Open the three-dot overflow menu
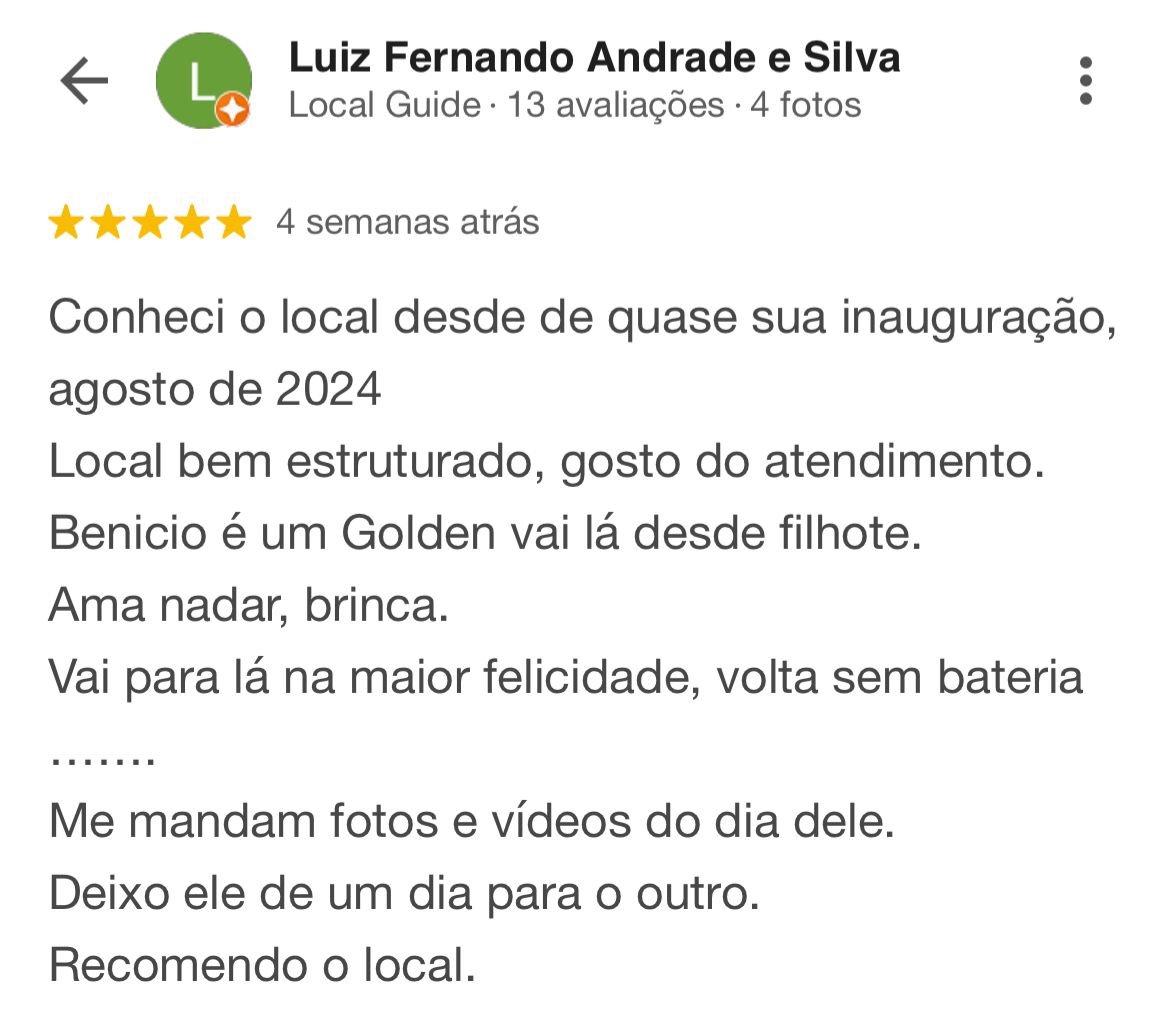 pos(1086,81)
